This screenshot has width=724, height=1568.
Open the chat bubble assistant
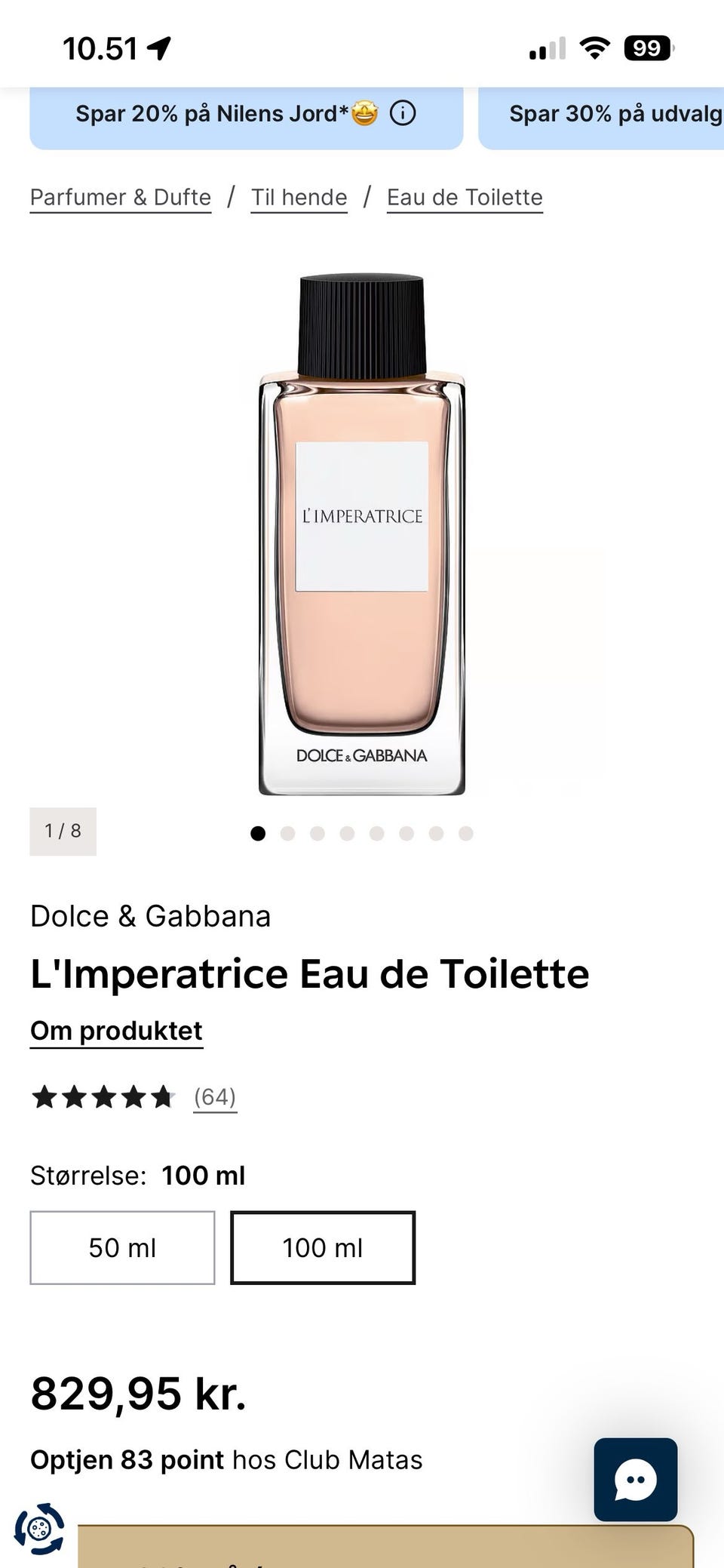point(636,1480)
